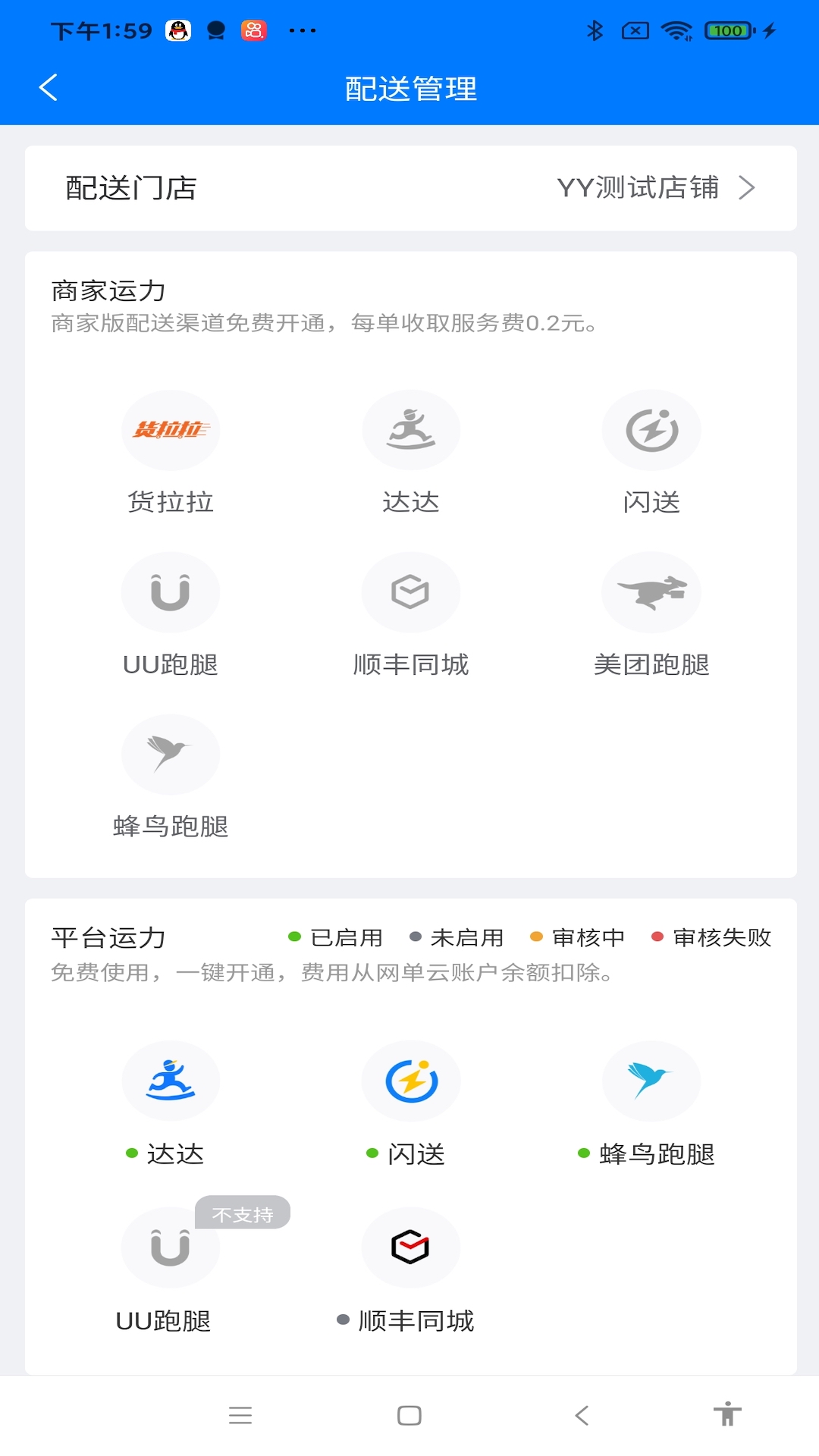The height and width of the screenshot is (1456, 819).
Task: Open 达达 in 商家运力 section
Action: tap(410, 431)
